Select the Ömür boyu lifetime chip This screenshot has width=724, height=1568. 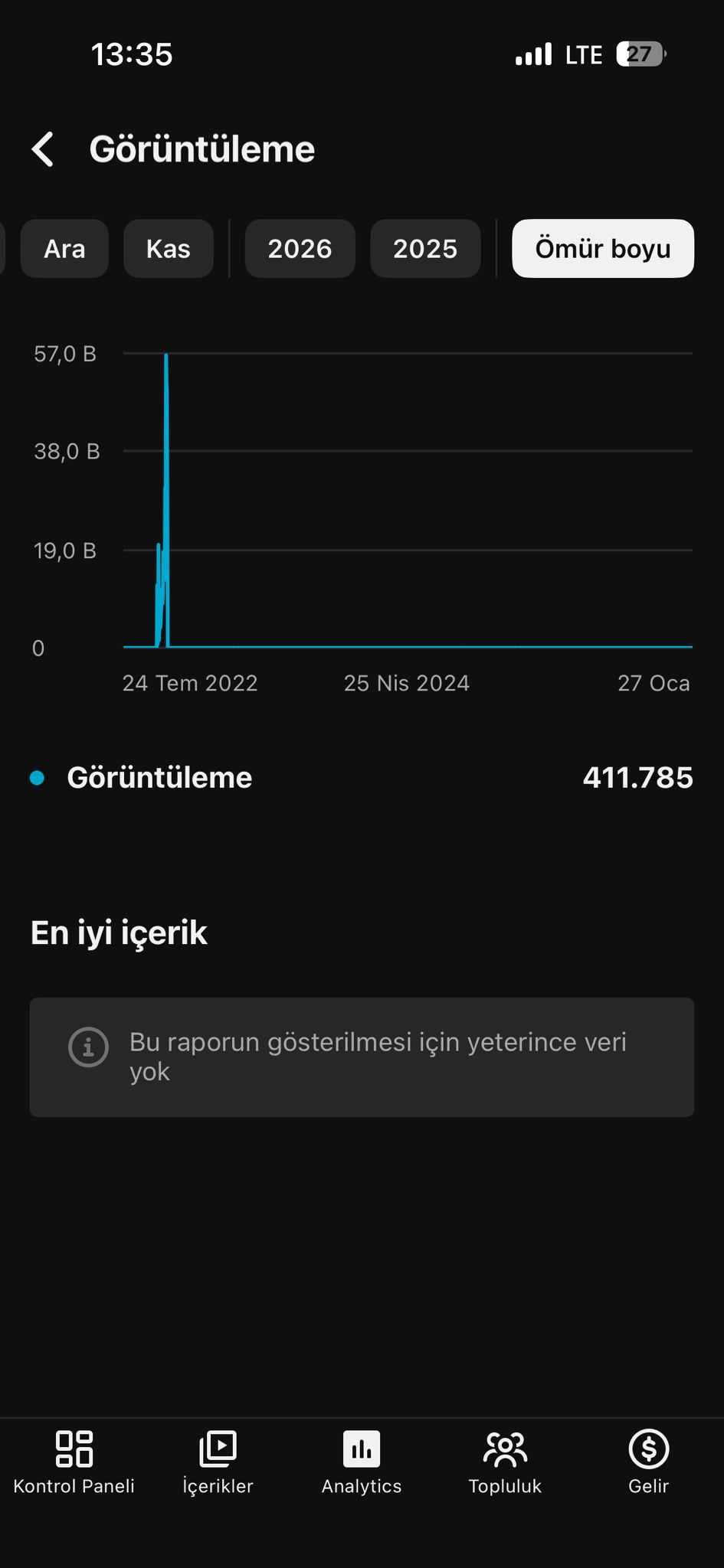point(603,249)
